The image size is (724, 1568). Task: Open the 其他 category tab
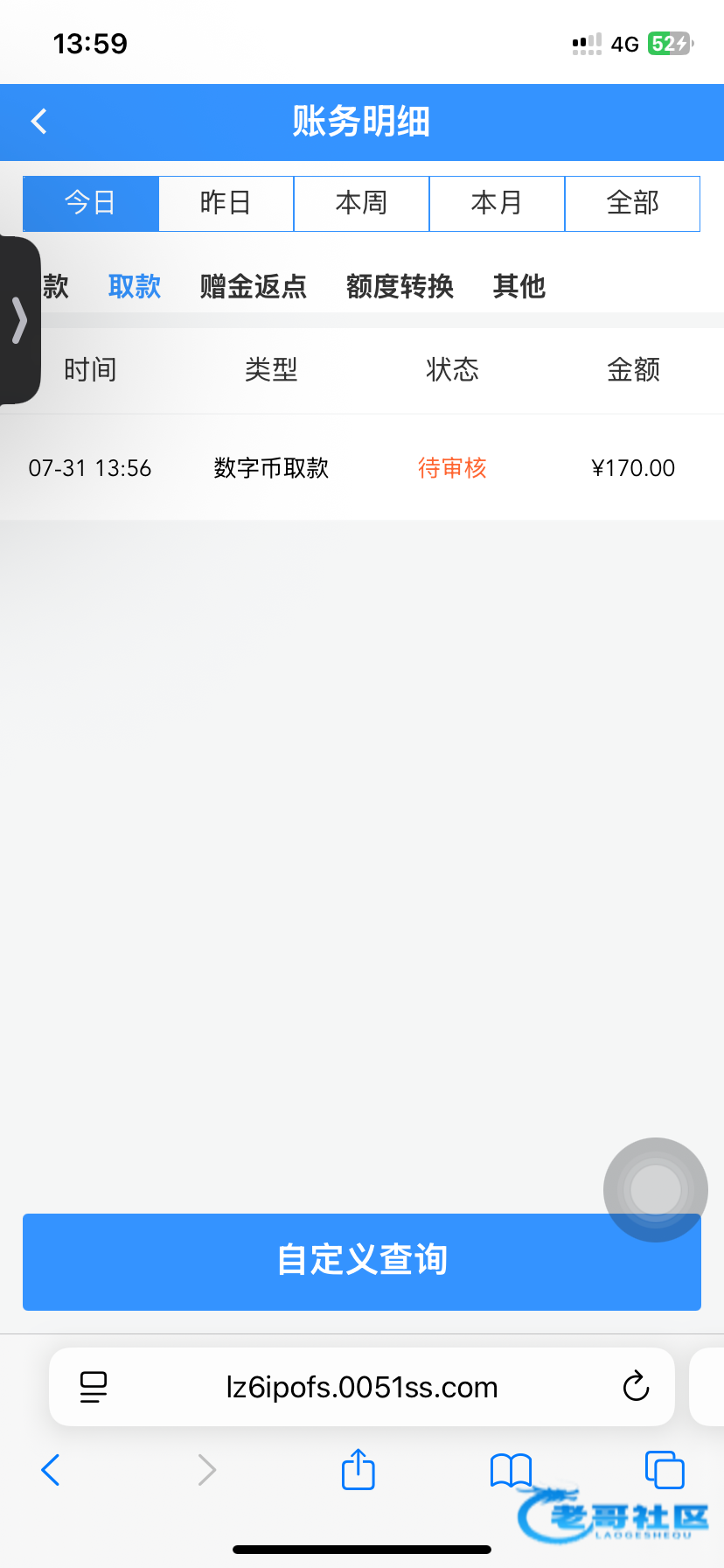point(519,286)
